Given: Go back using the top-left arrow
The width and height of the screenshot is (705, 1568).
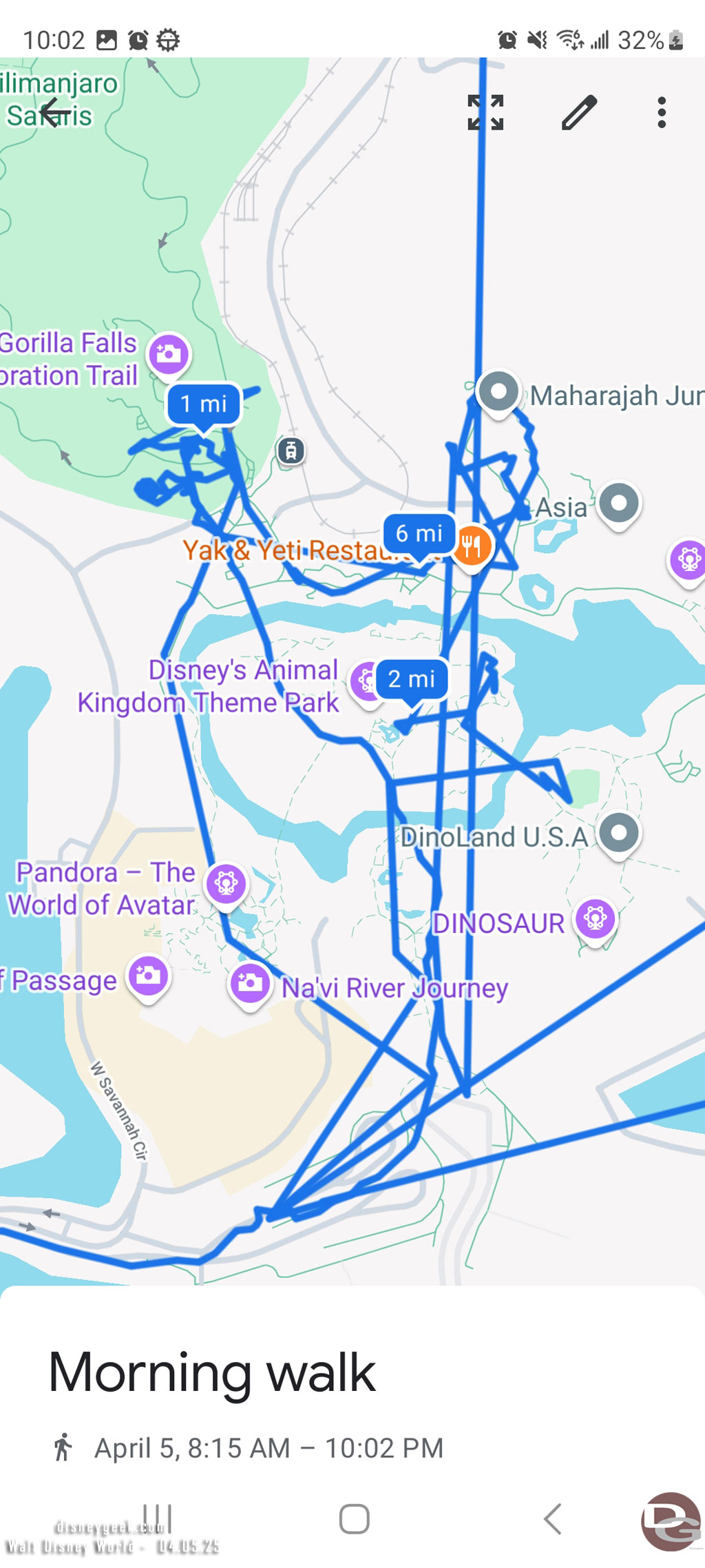Looking at the screenshot, I should pyautogui.click(x=55, y=112).
